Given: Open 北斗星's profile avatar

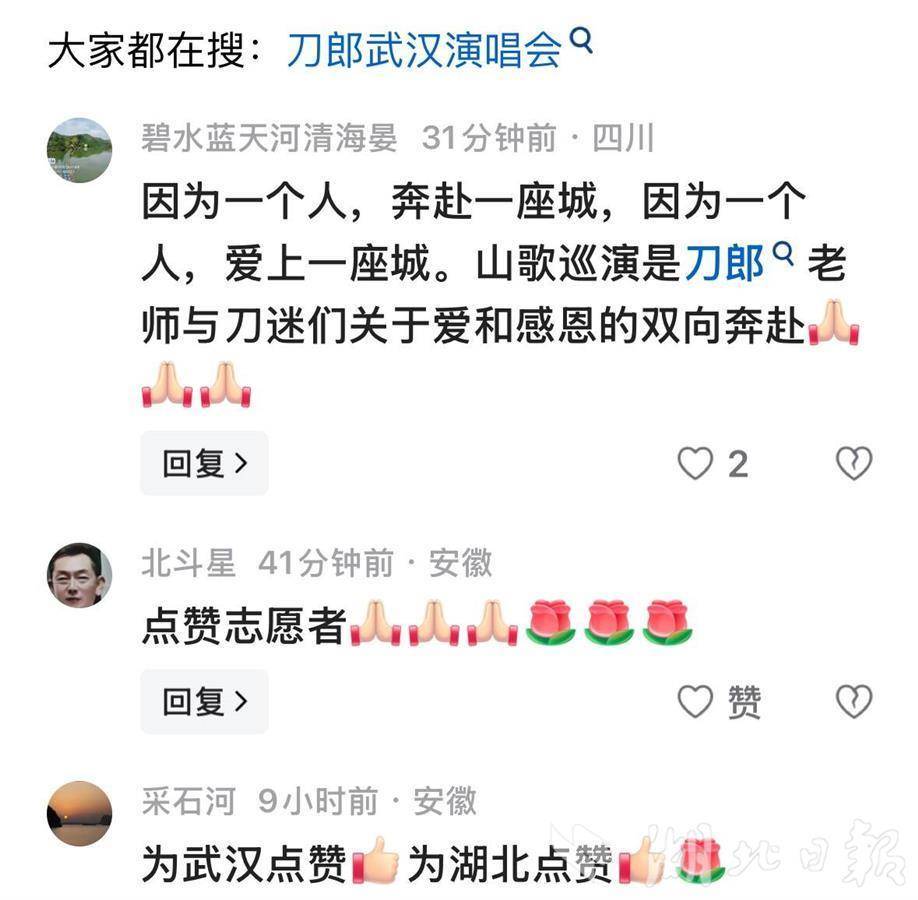Looking at the screenshot, I should pyautogui.click(x=79, y=575).
